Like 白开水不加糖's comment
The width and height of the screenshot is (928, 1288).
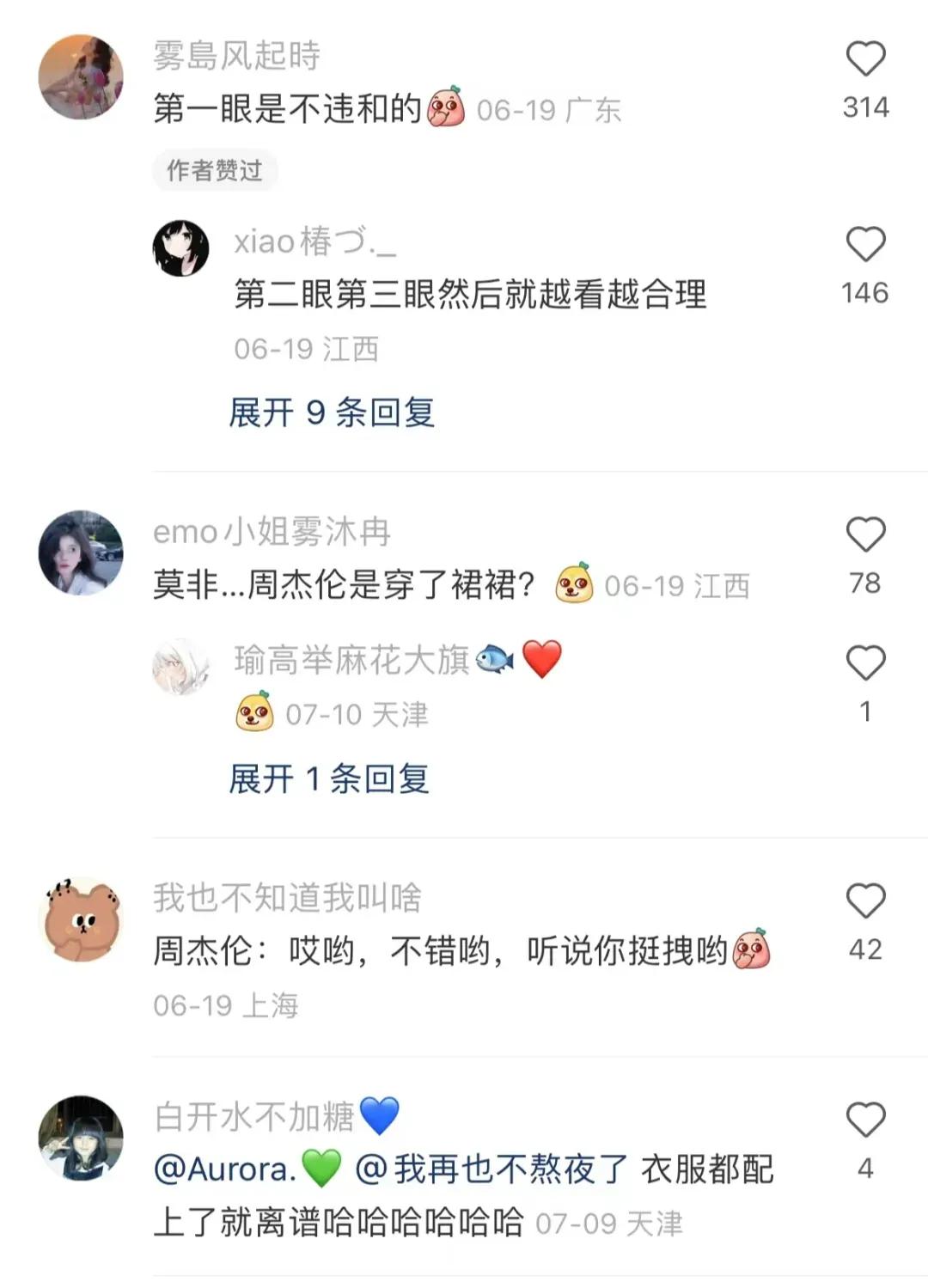click(865, 1120)
